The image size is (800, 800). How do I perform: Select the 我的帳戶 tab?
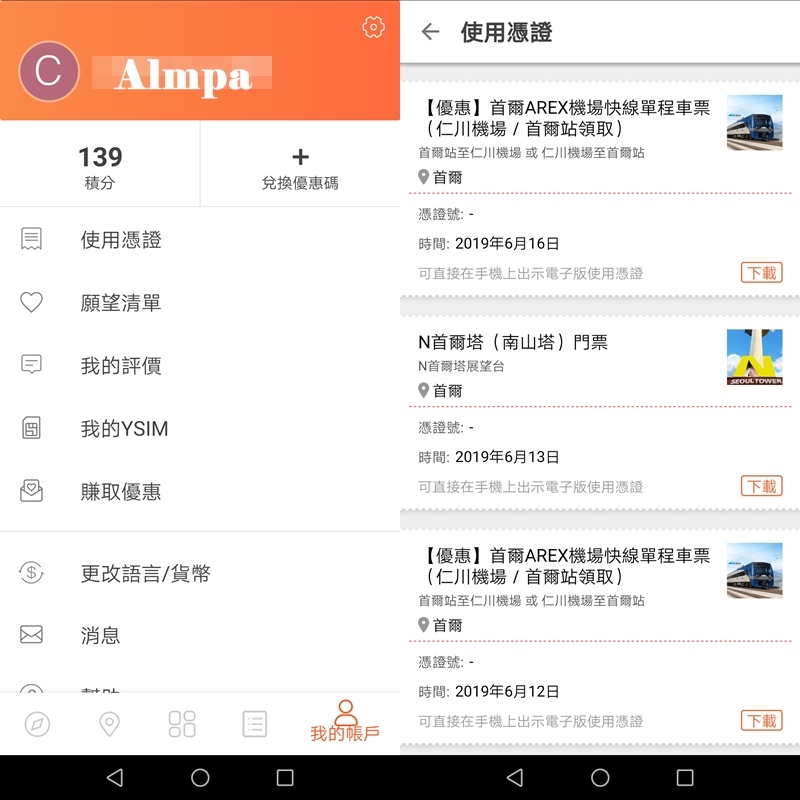click(345, 722)
